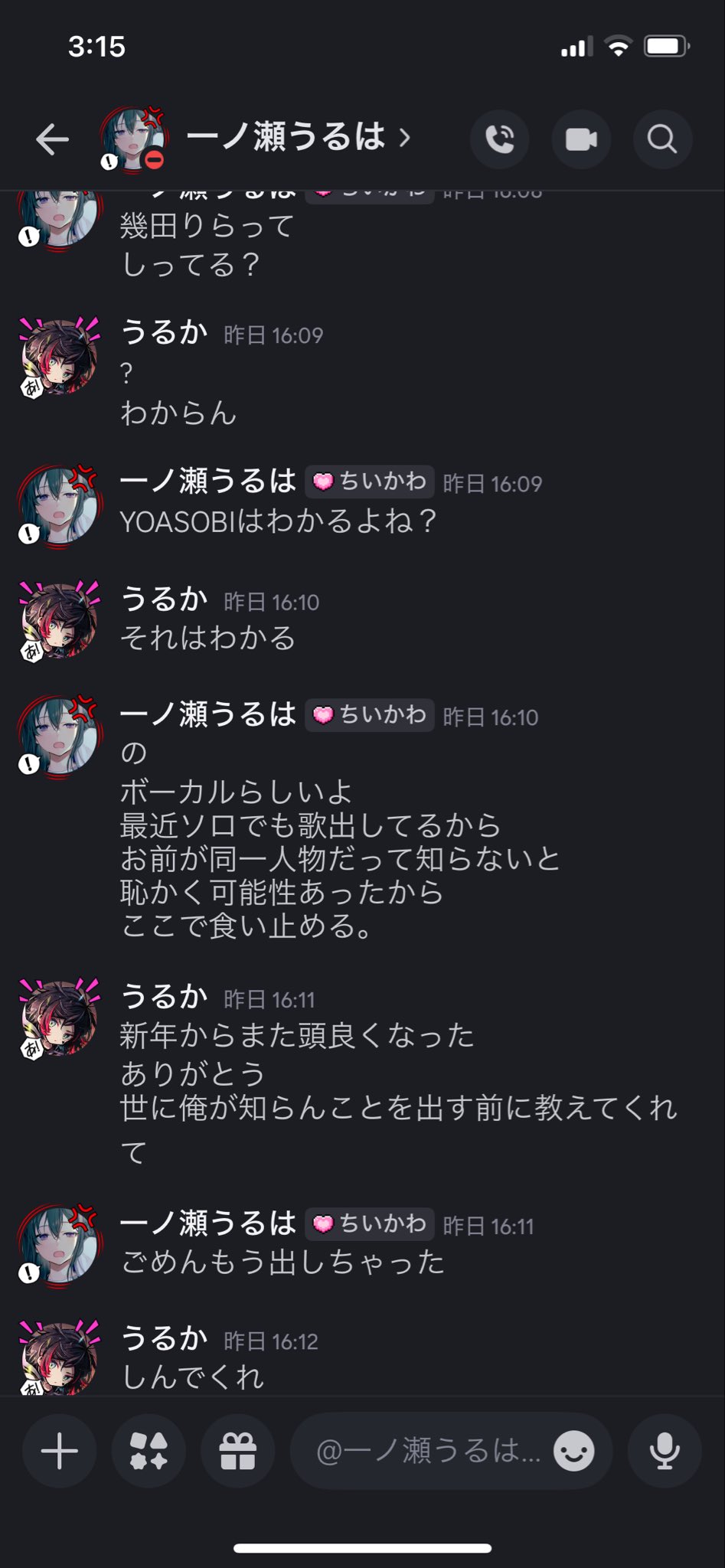Viewport: 725px width, 1568px height.
Task: Open the apps launcher icon
Action: click(x=149, y=1451)
